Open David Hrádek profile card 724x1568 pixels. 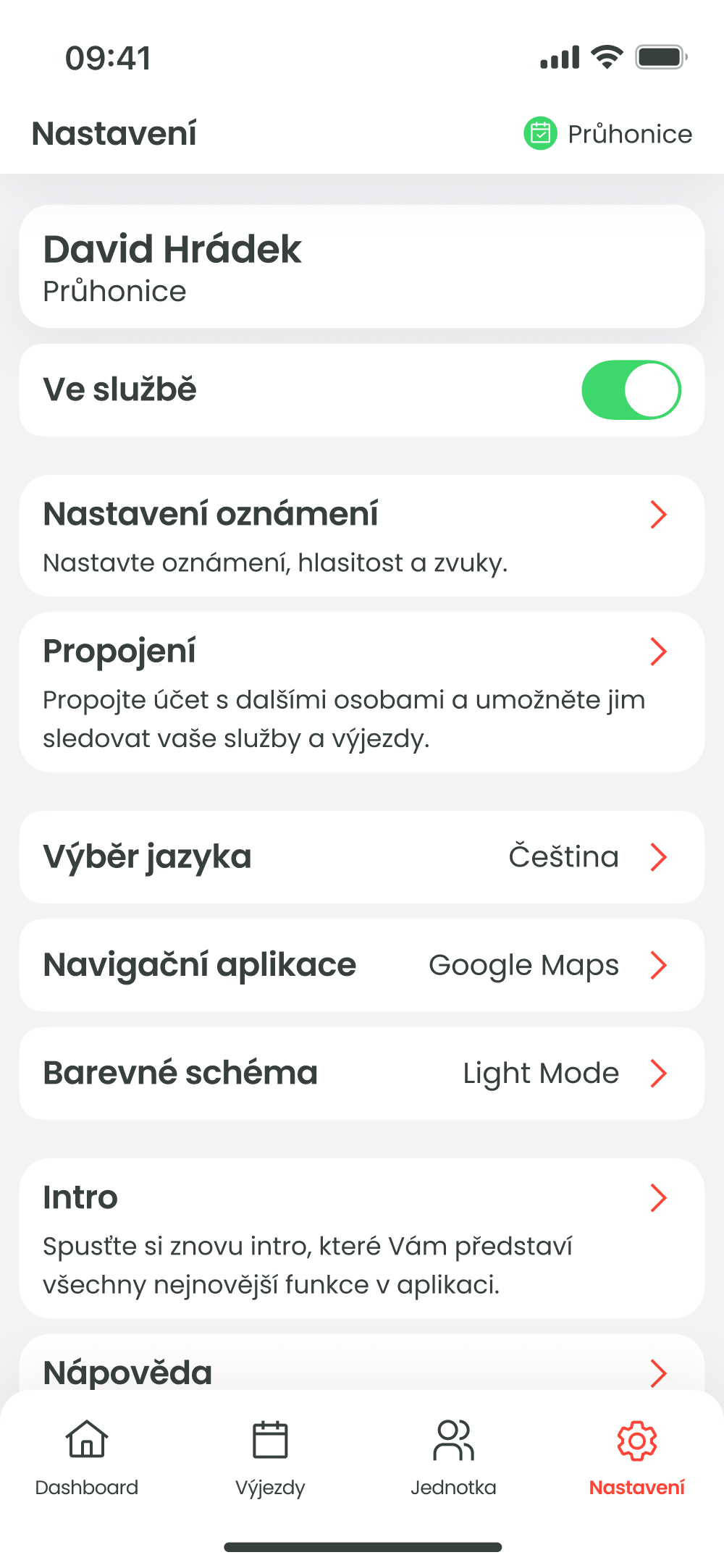coord(362,266)
